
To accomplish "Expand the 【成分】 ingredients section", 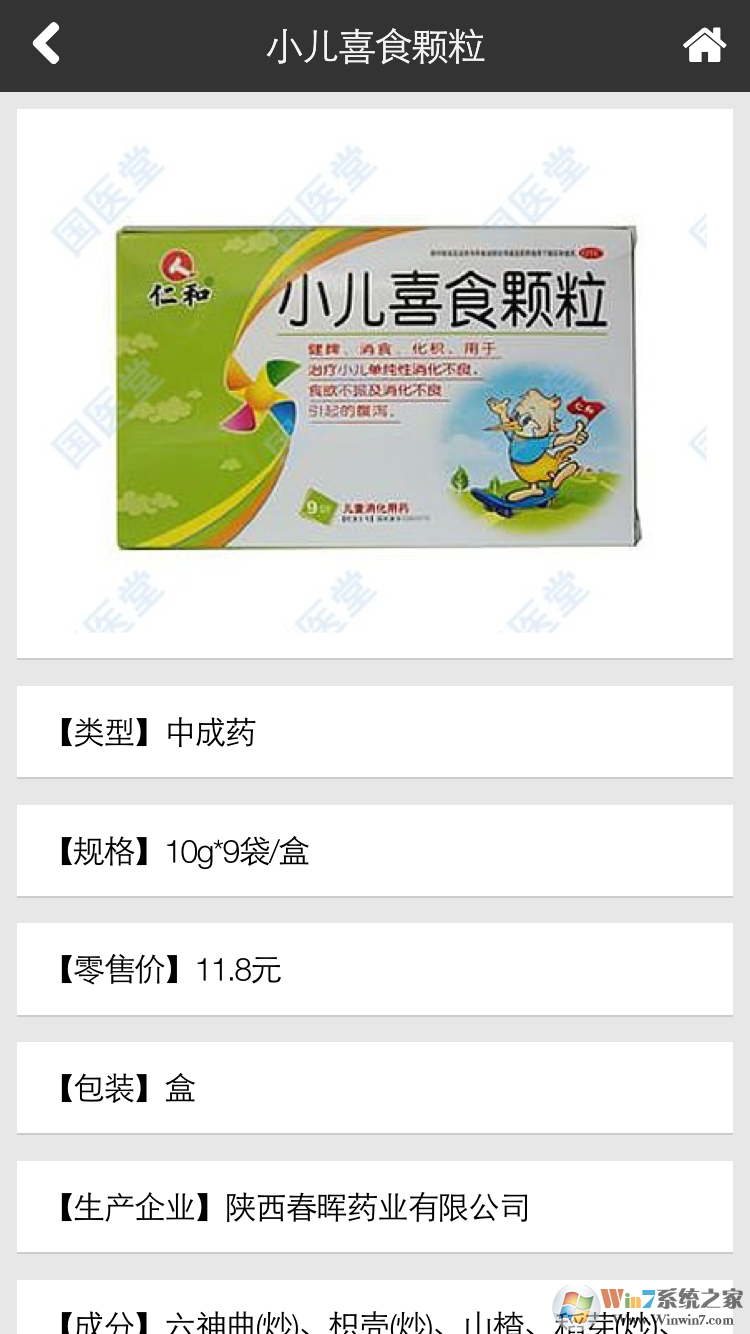I will click(x=375, y=1320).
